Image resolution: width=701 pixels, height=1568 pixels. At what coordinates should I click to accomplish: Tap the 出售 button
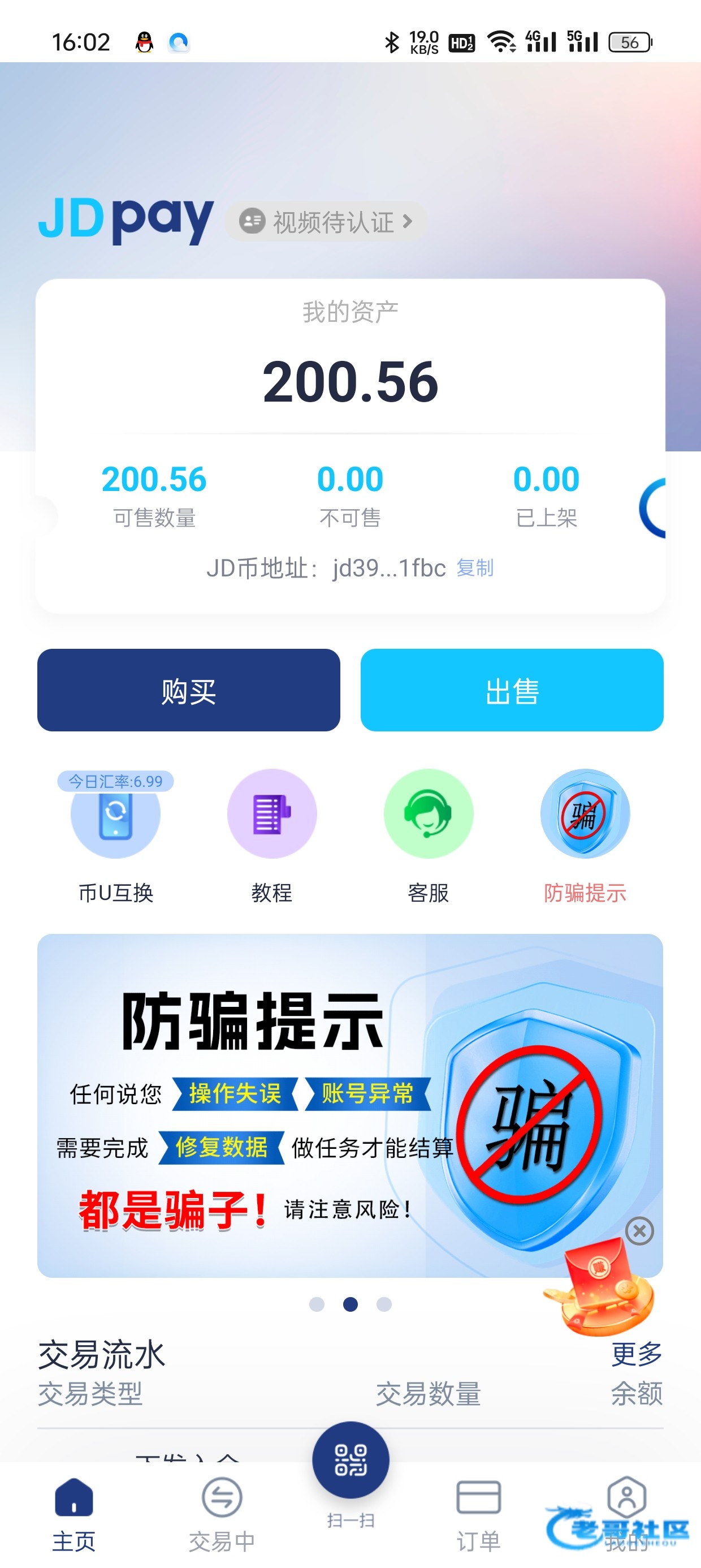[512, 690]
